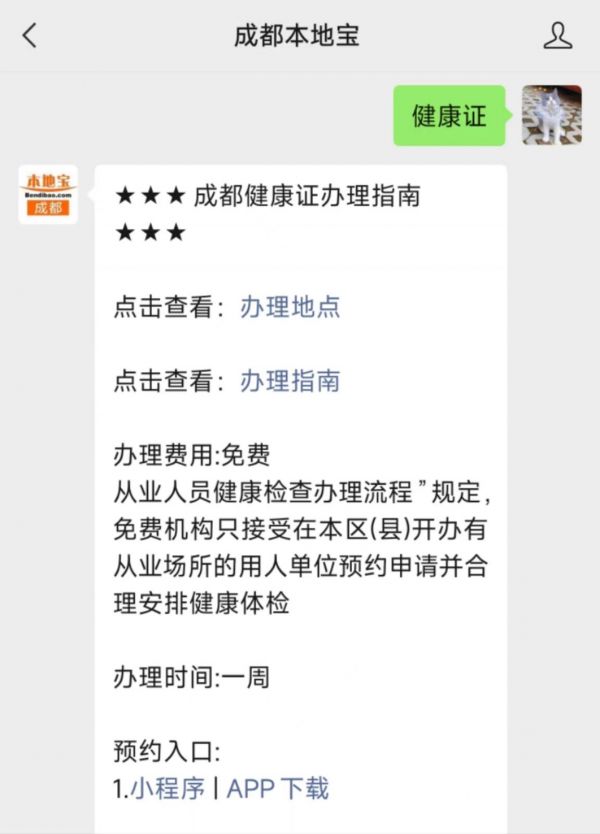Open the 办理指南 link
Image resolution: width=600 pixels, height=834 pixels.
pyautogui.click(x=290, y=380)
